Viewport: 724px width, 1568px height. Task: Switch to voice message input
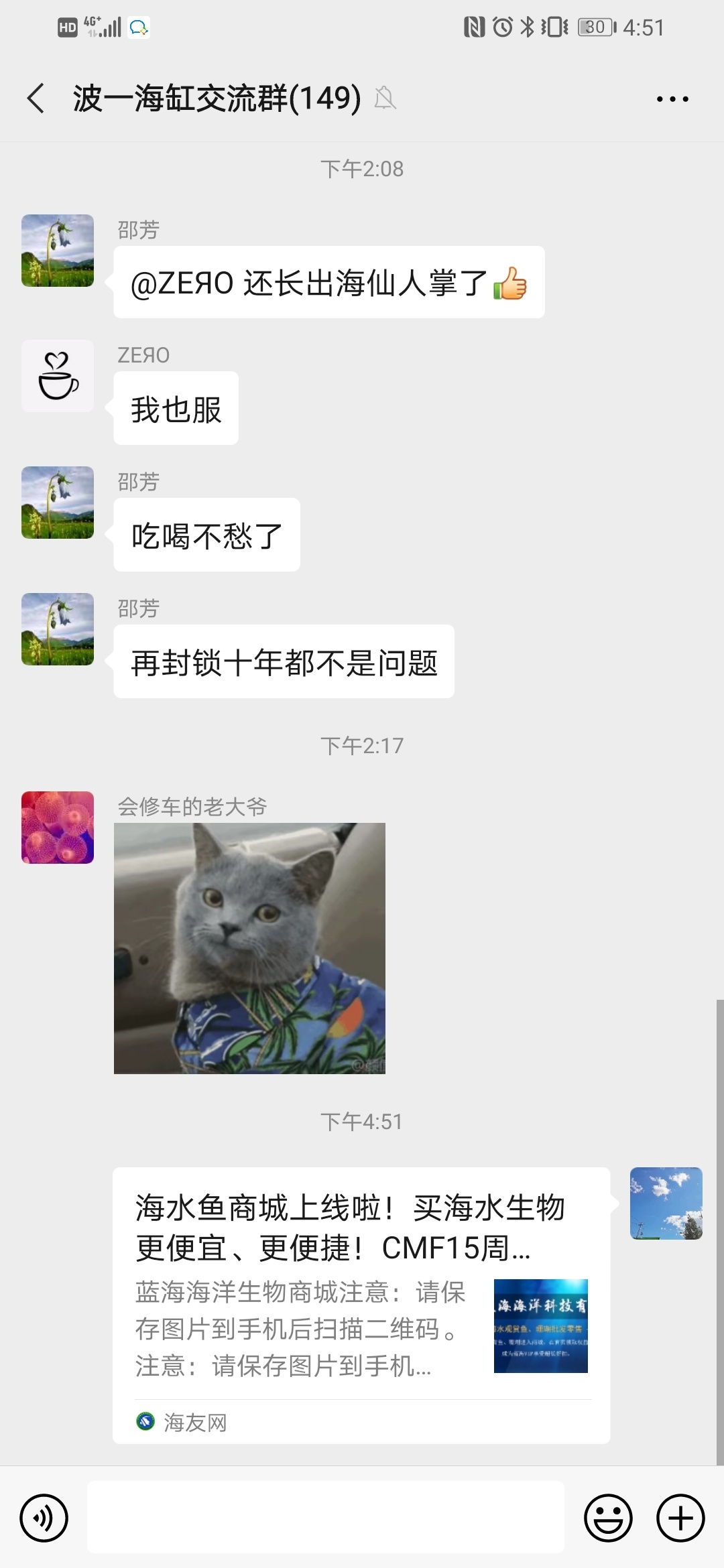[44, 1518]
